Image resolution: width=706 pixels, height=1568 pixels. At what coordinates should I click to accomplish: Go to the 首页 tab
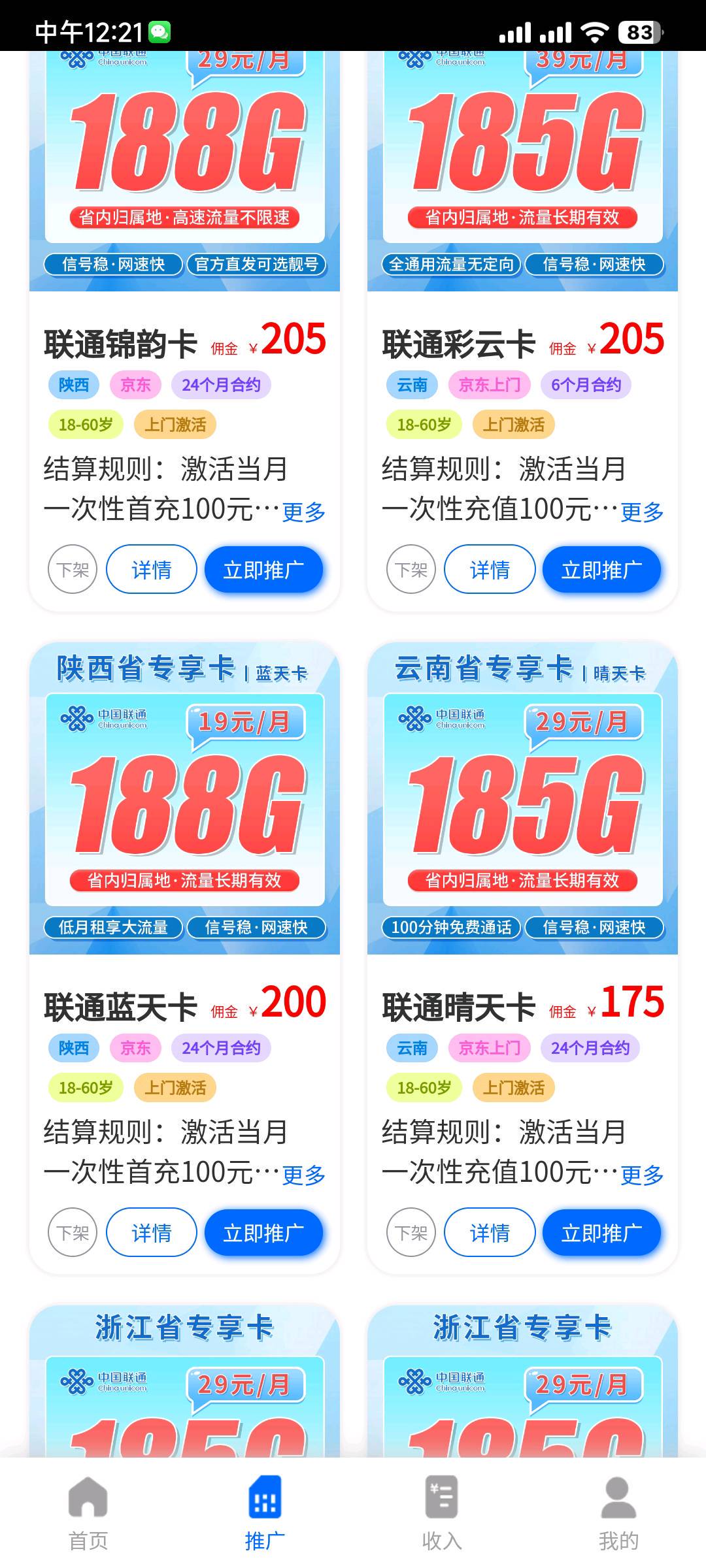coord(88,1512)
